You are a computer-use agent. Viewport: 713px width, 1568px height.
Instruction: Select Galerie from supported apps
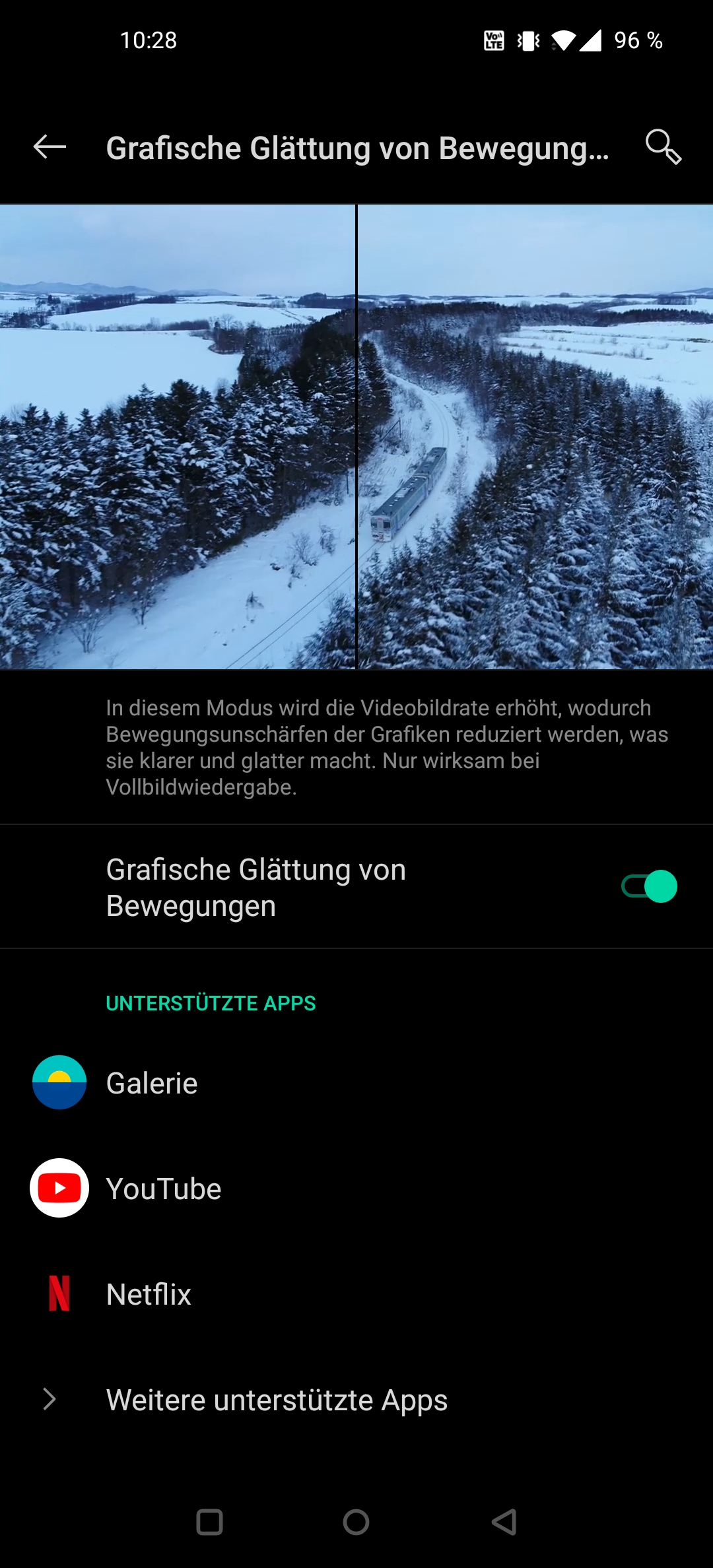click(x=356, y=1082)
